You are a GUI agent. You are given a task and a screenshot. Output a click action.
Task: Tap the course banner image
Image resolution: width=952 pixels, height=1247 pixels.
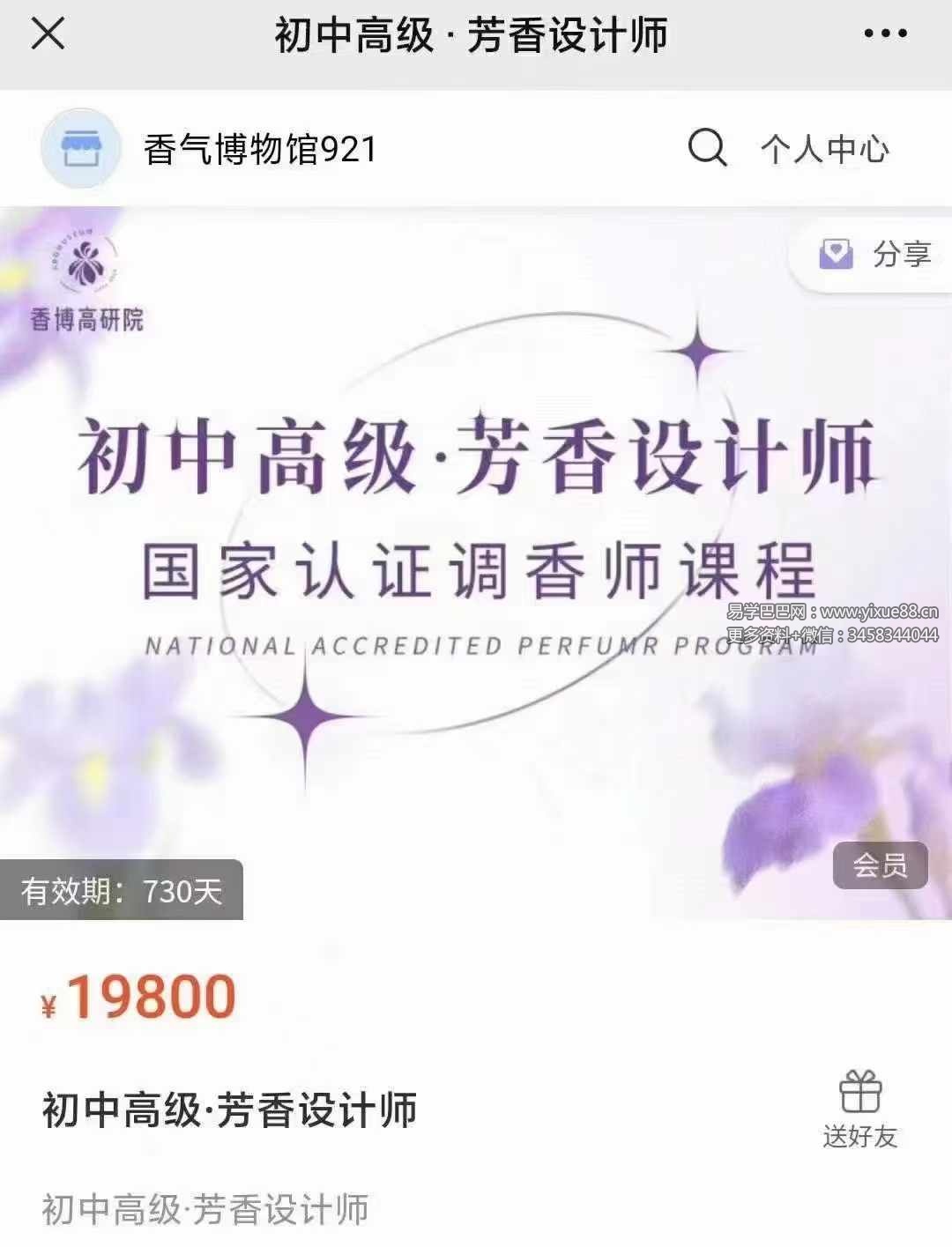[x=476, y=546]
